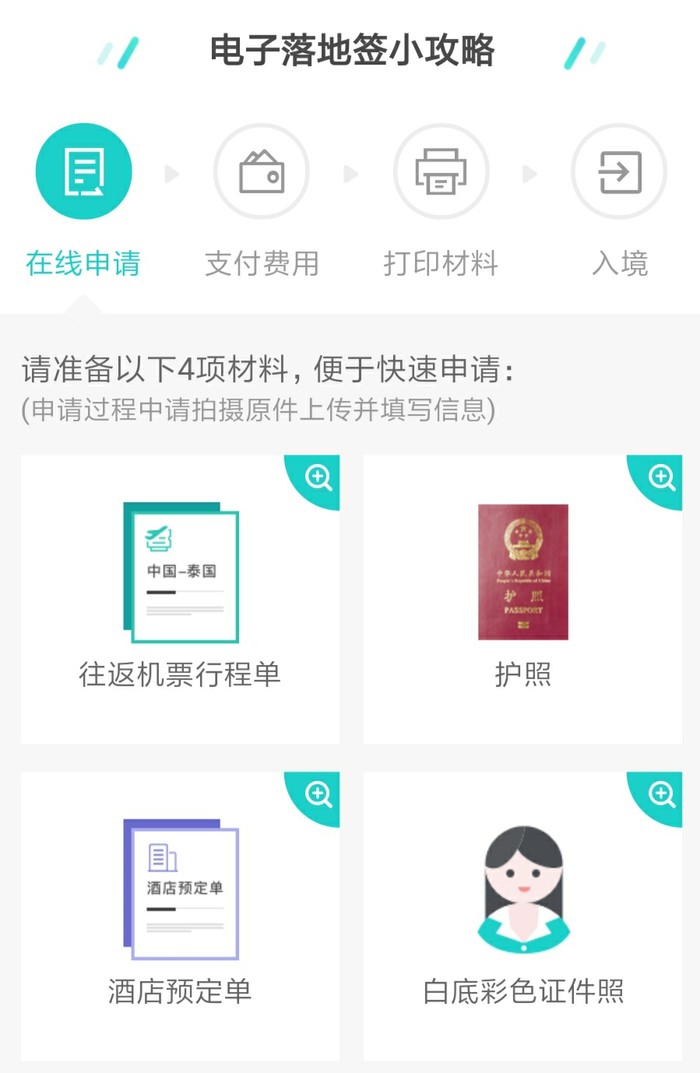700x1073 pixels.
Task: Select the 在线申请 step
Action: click(83, 172)
